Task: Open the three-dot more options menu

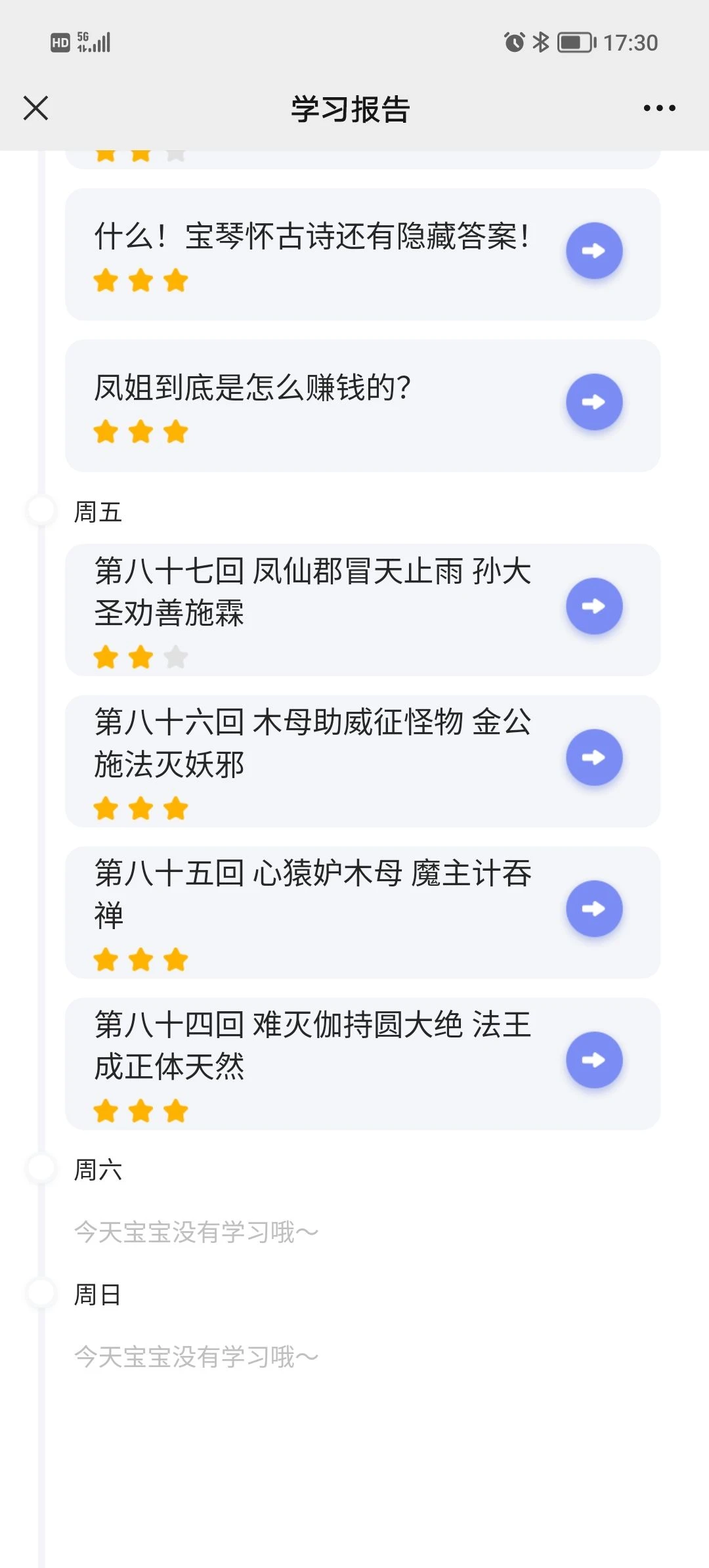Action: 659,108
